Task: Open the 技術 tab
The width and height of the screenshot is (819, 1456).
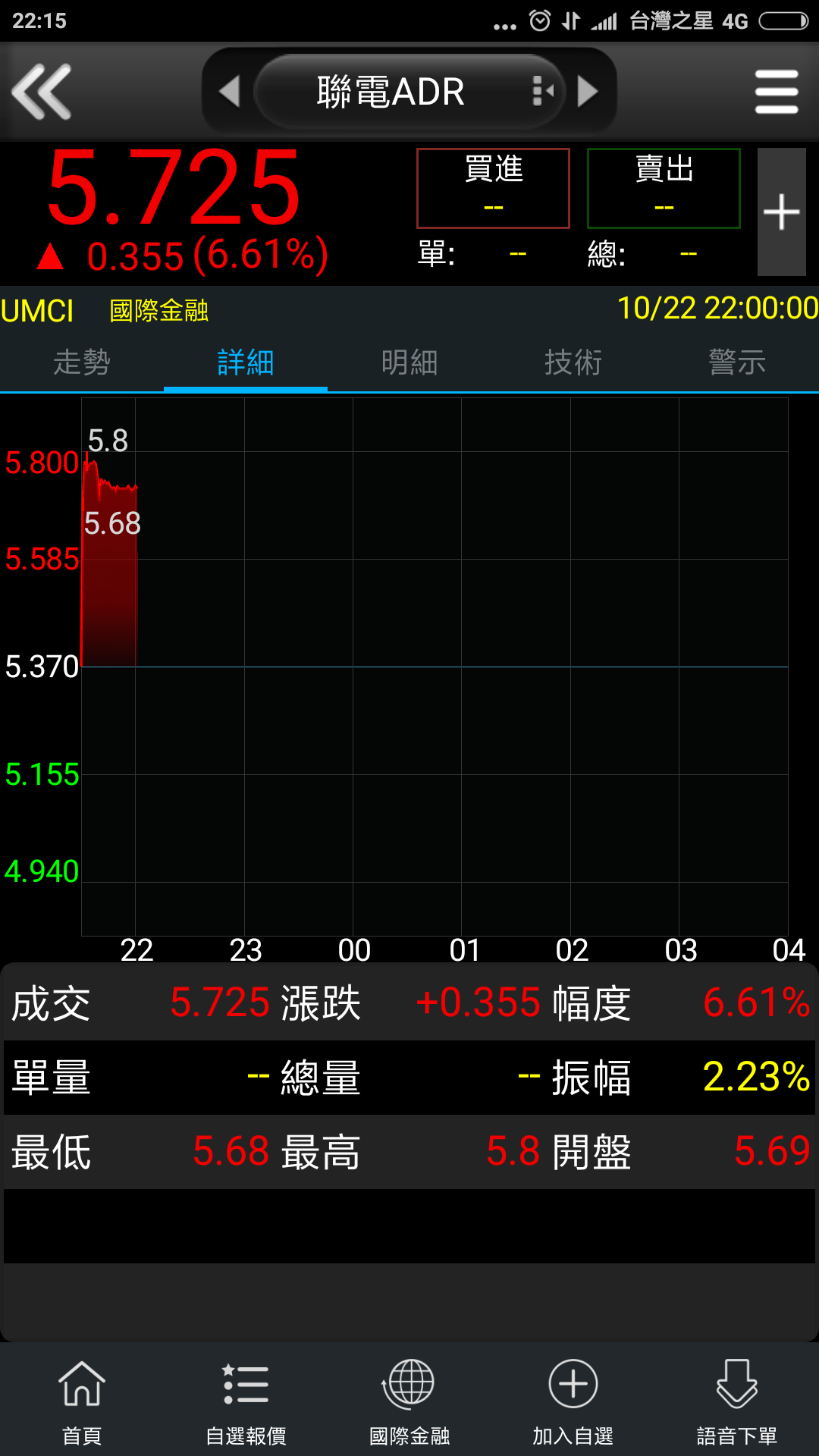Action: pyautogui.click(x=573, y=362)
